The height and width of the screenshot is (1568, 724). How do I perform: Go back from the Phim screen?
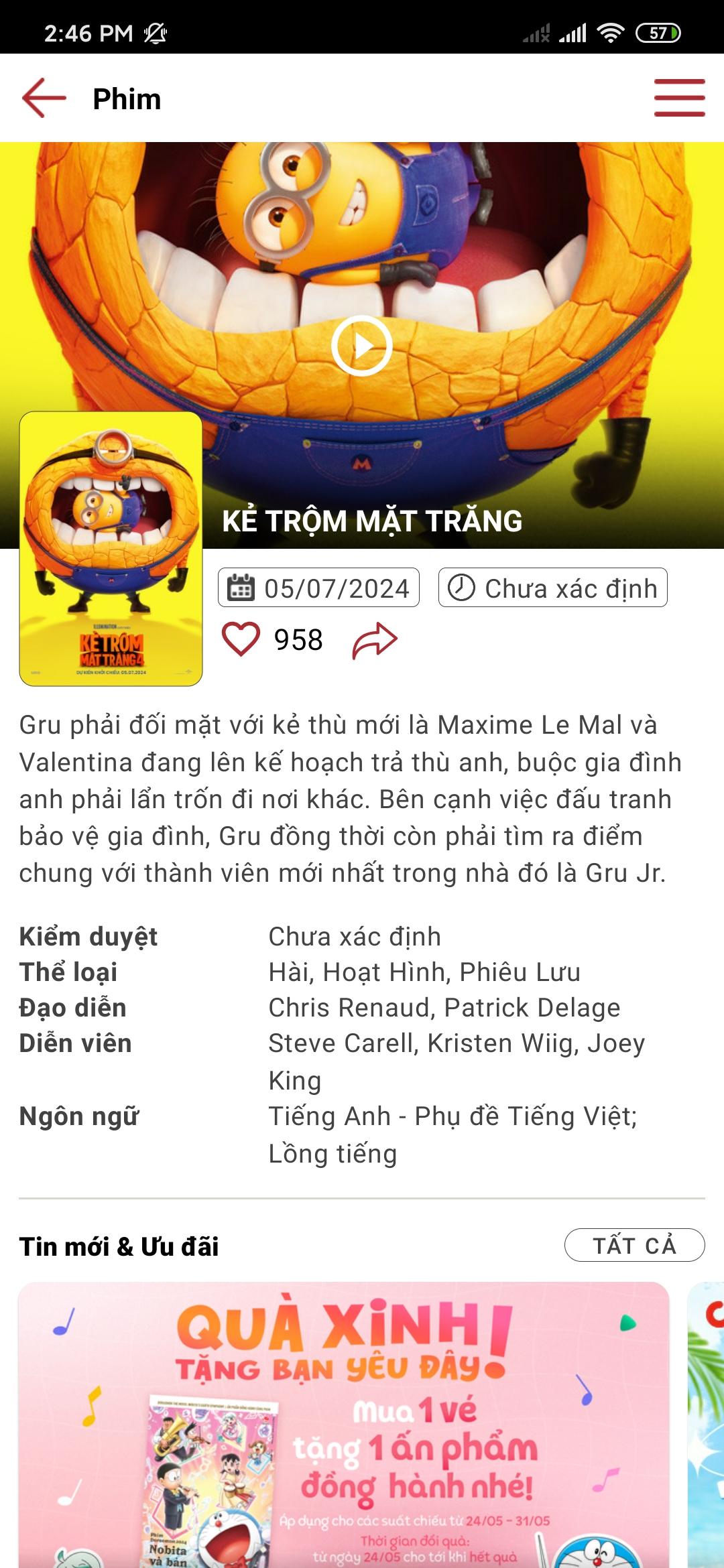pos(44,99)
